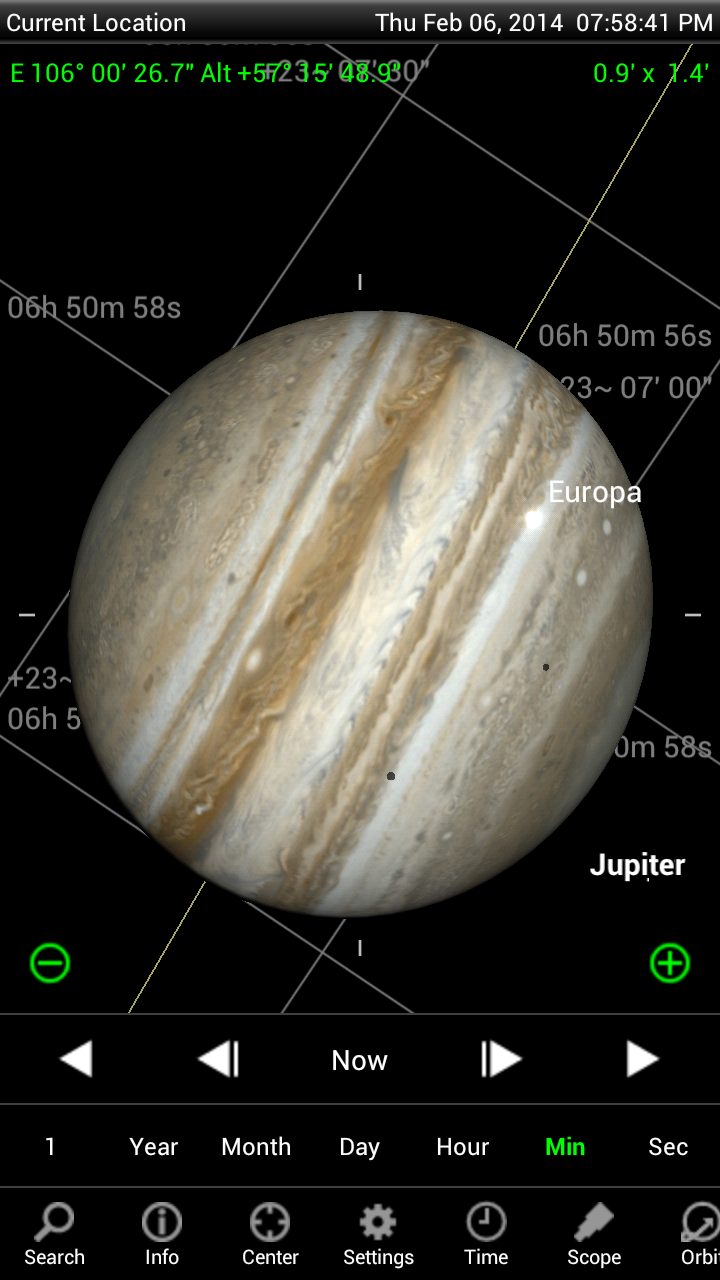Screen dimensions: 720x1280
Task: Reset time to Now
Action: [359, 1060]
